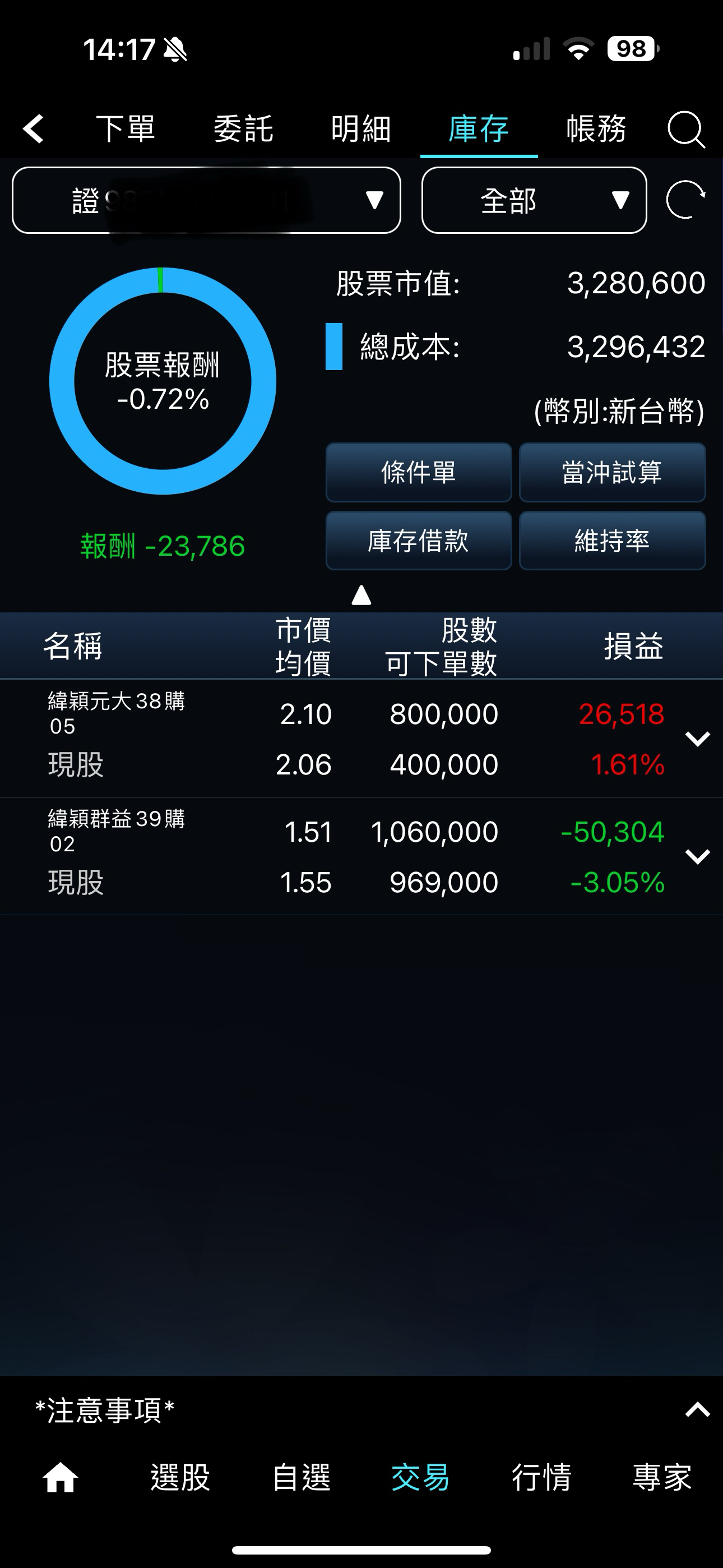Viewport: 723px width, 1568px height.
Task: Open the 明細 tab
Action: pyautogui.click(x=361, y=129)
